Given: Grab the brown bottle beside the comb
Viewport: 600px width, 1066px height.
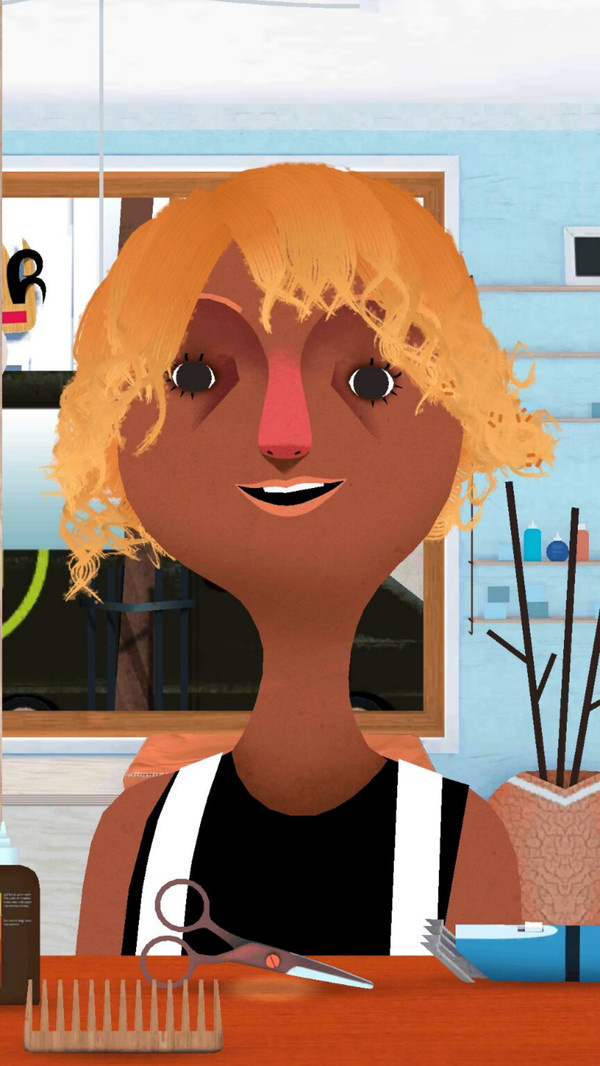Looking at the screenshot, I should tap(17, 920).
